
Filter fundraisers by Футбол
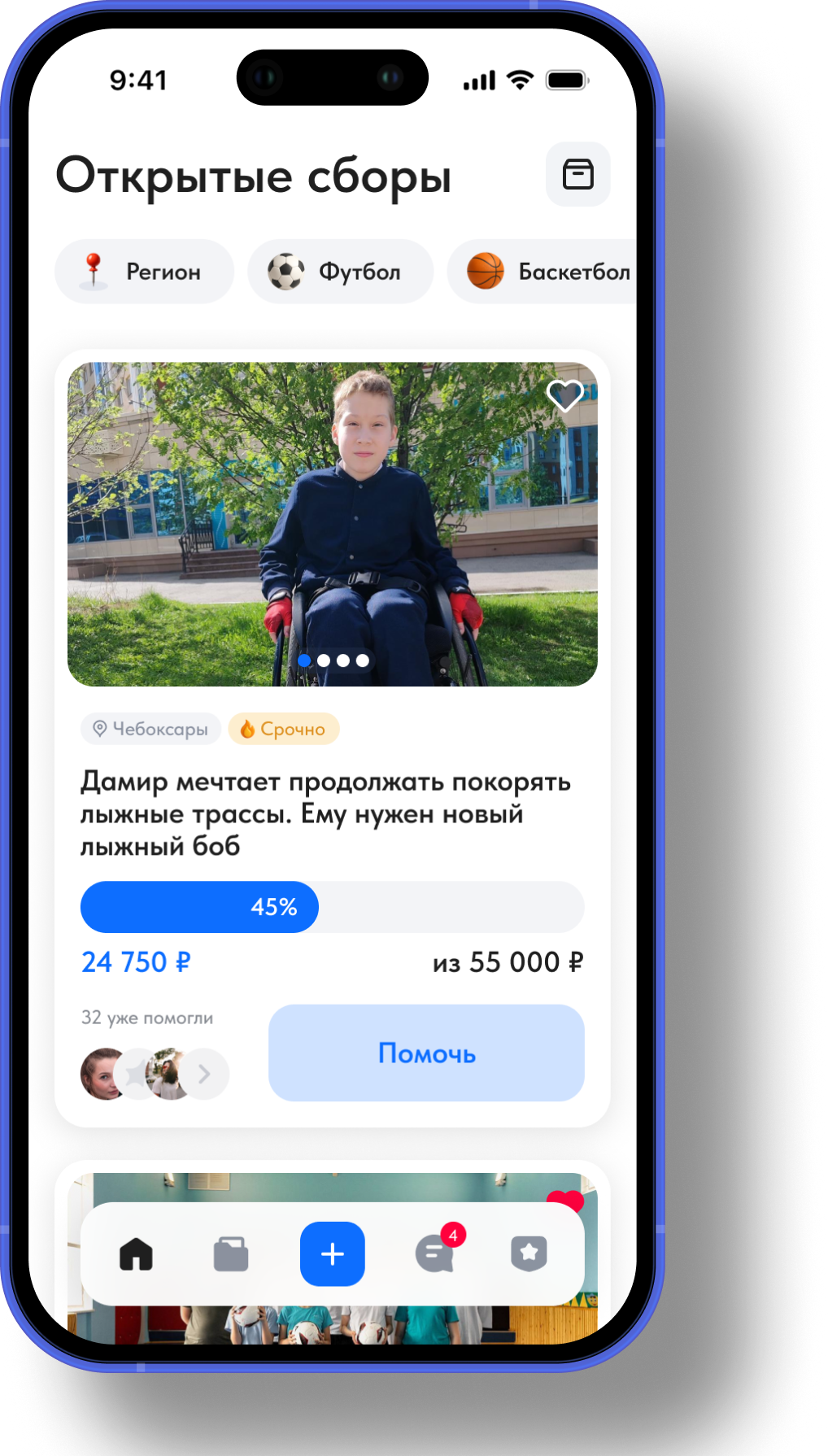tap(340, 272)
